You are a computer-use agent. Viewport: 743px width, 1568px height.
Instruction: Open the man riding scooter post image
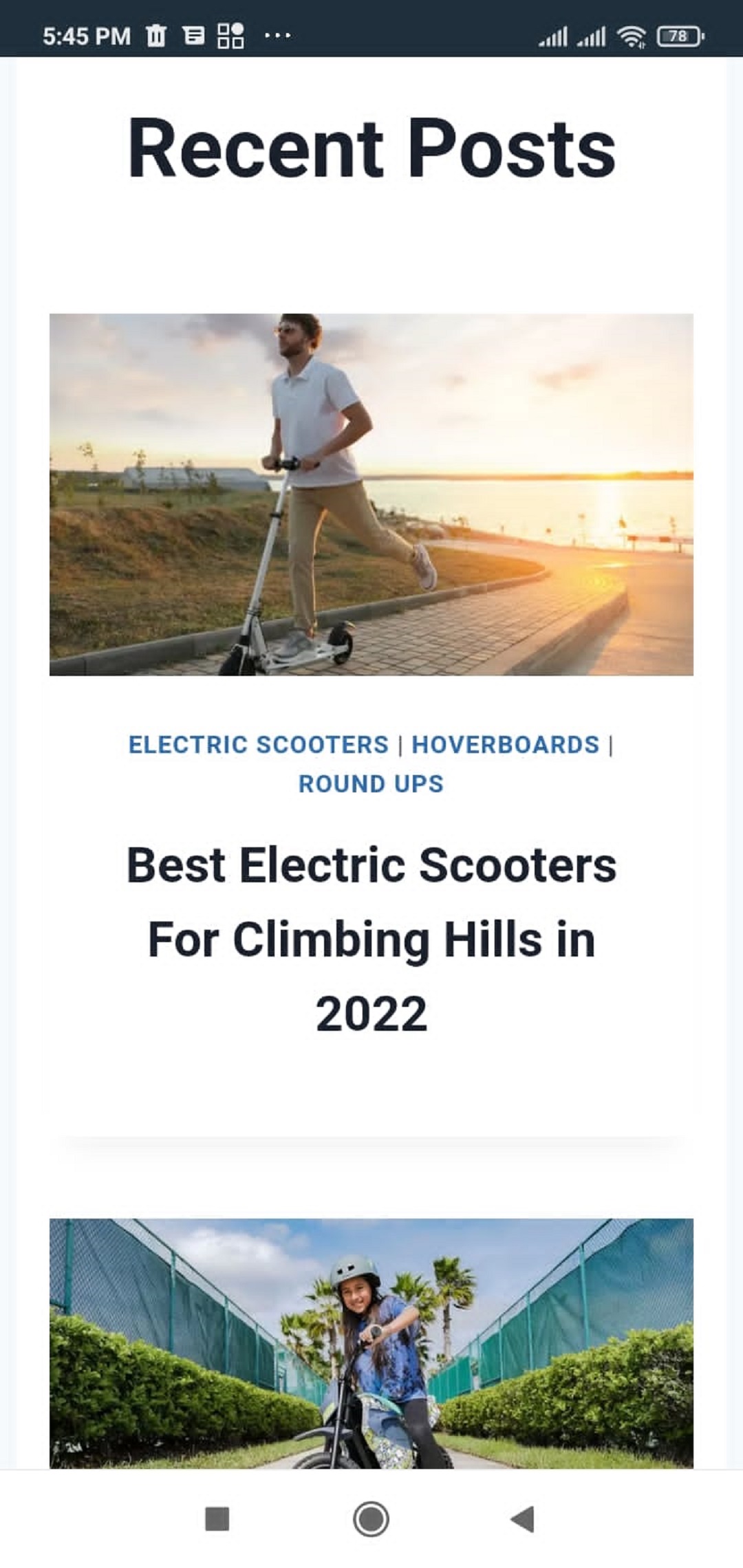[371, 494]
